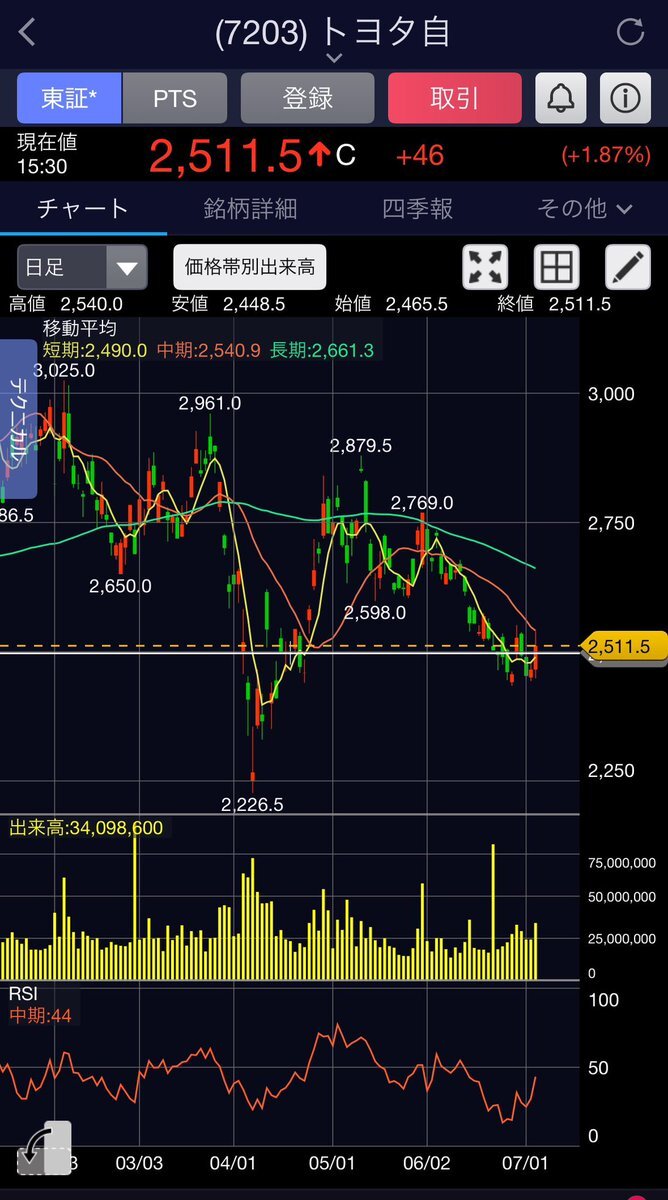
Task: Open the 日足 timeframe dropdown
Action: [x=82, y=267]
